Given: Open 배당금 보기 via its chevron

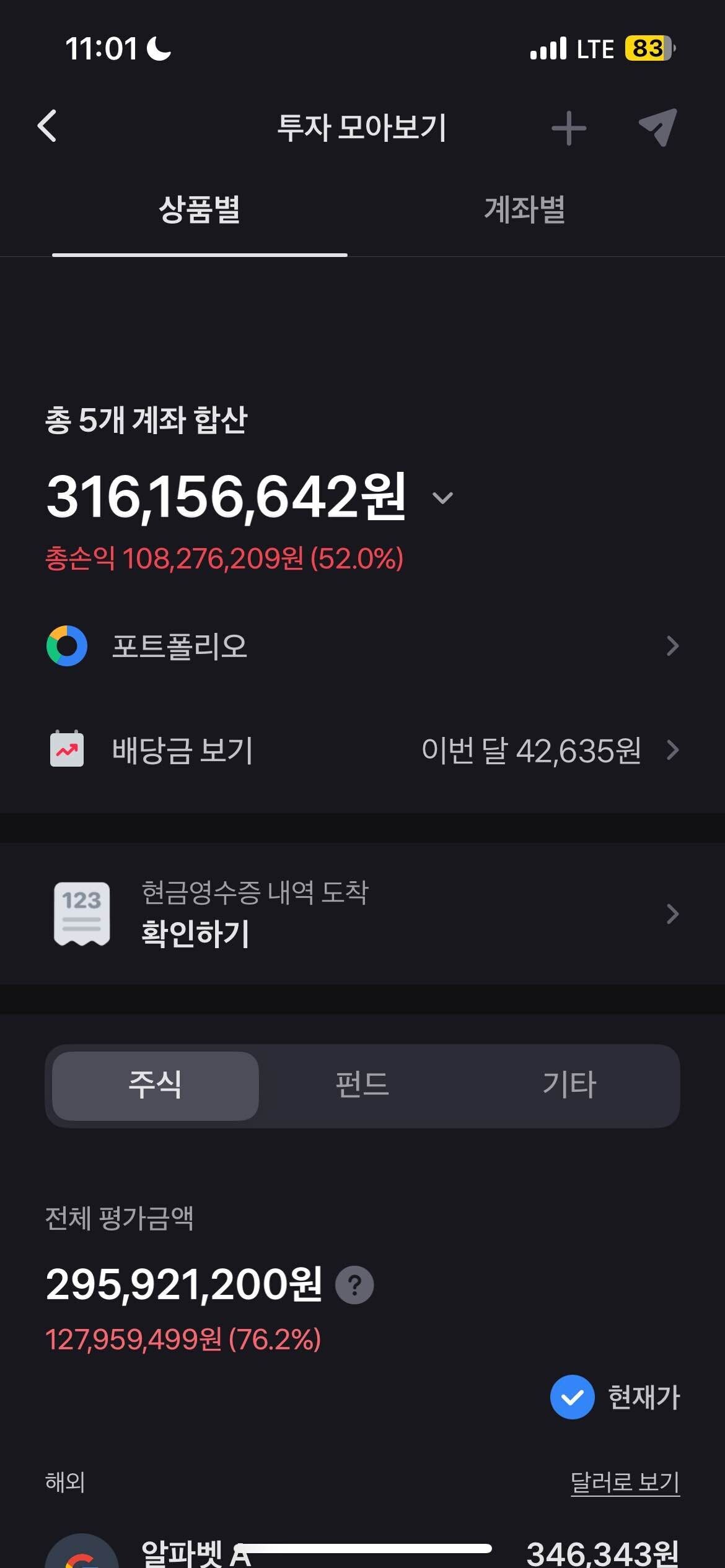Looking at the screenshot, I should (672, 750).
